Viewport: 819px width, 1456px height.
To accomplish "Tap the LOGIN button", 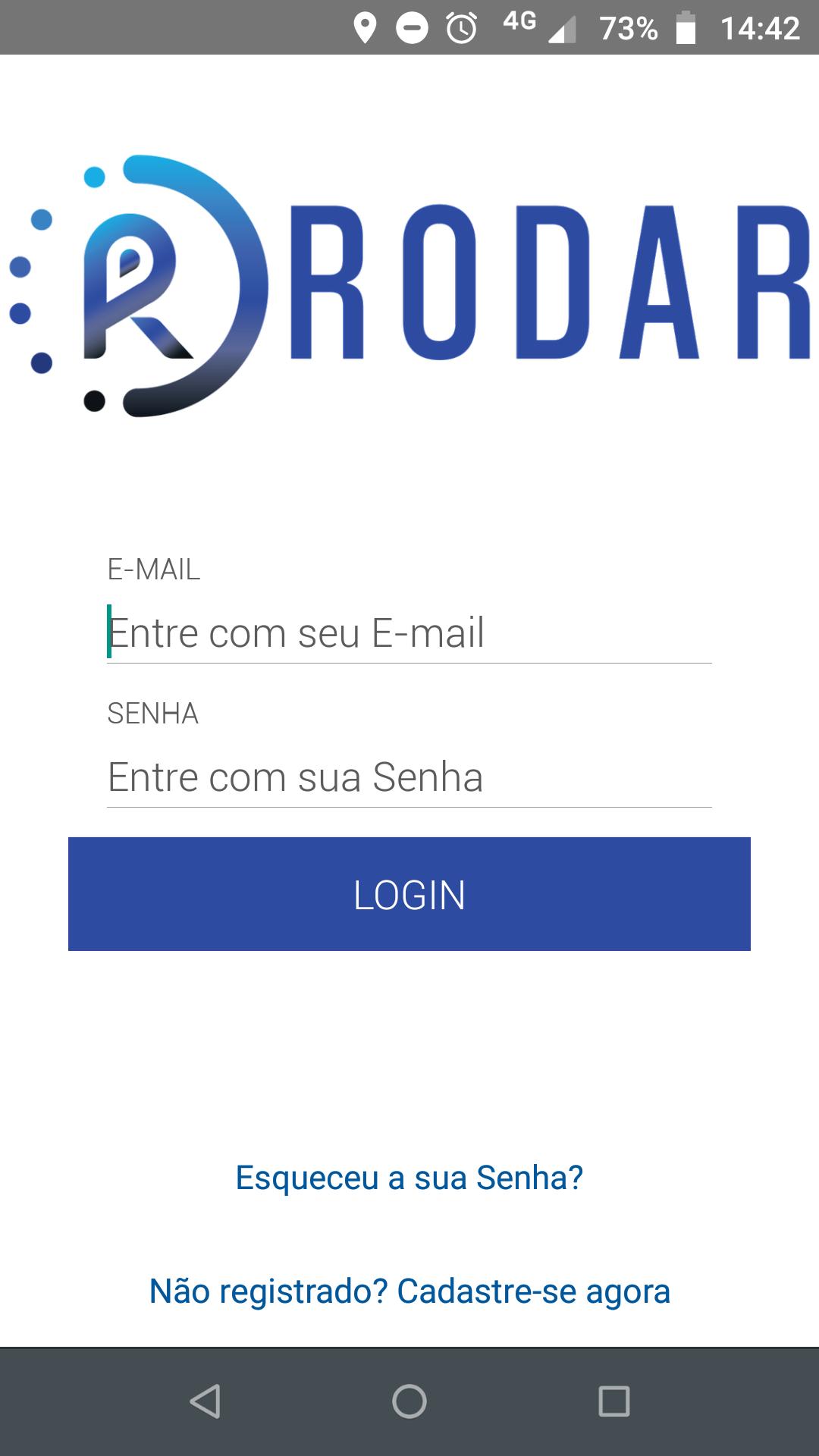I will (409, 894).
